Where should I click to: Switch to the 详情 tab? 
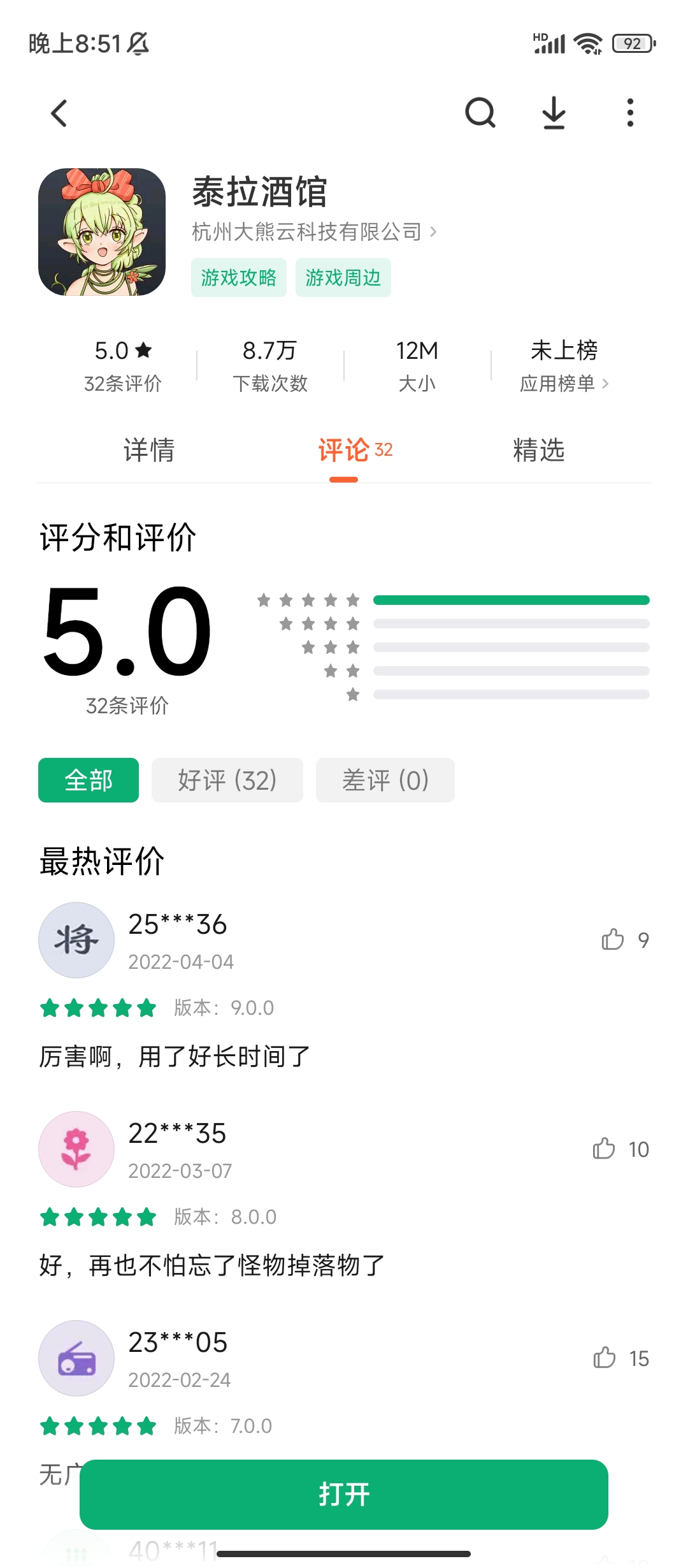click(x=149, y=450)
